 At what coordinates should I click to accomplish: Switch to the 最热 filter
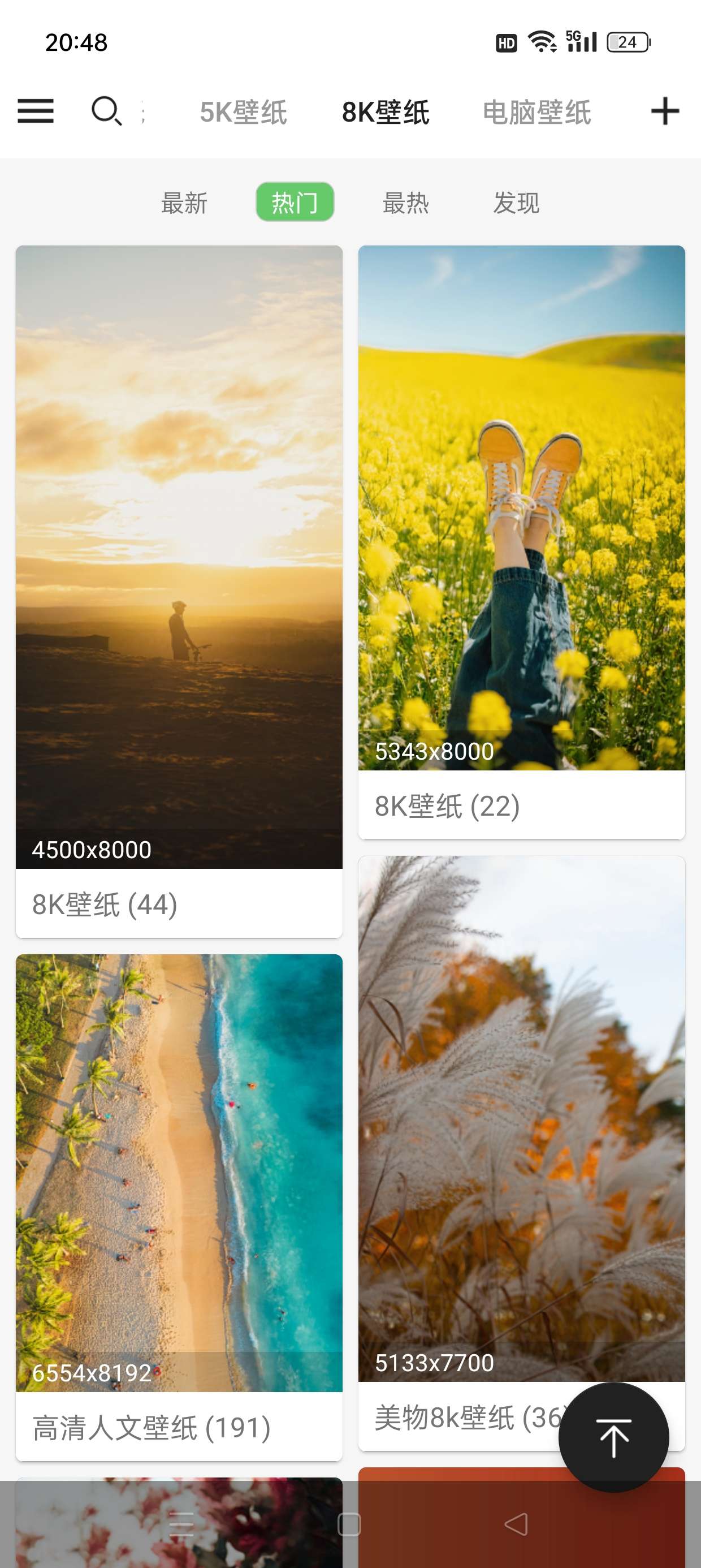(406, 203)
